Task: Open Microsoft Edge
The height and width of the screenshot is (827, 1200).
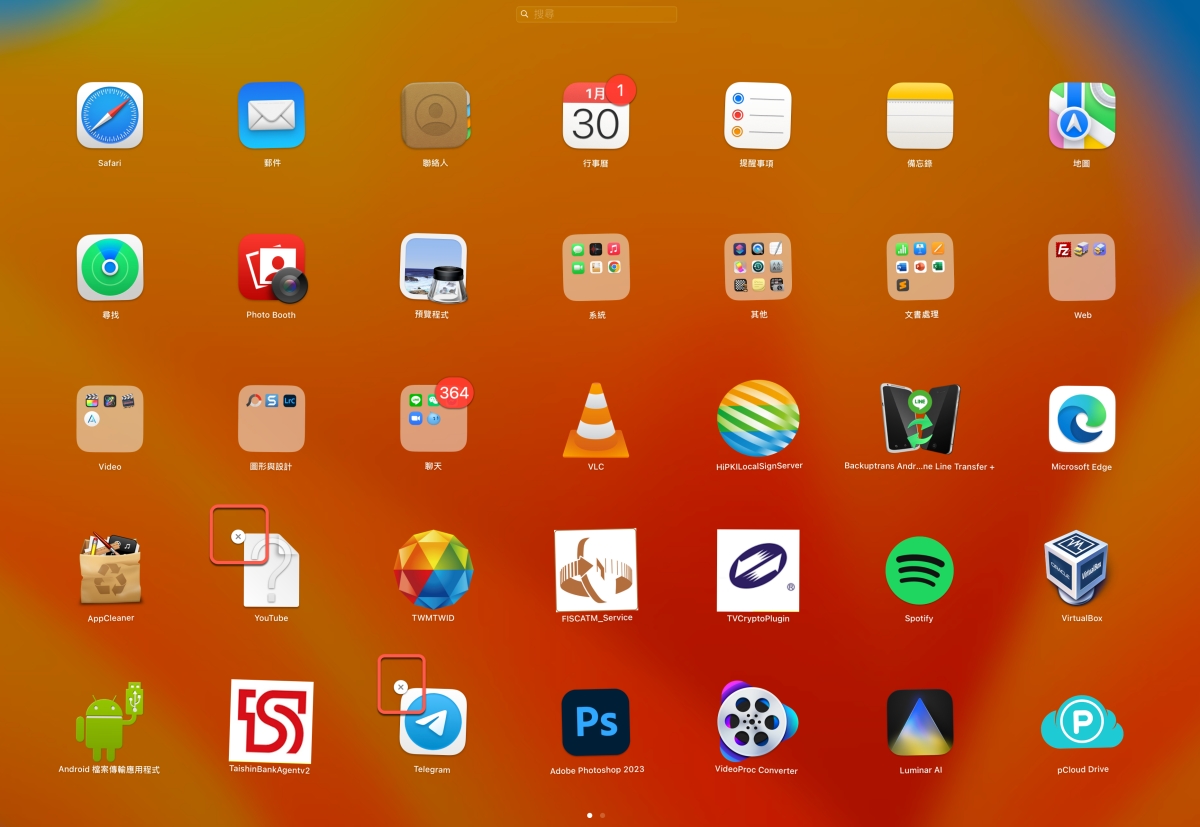Action: pos(1081,419)
